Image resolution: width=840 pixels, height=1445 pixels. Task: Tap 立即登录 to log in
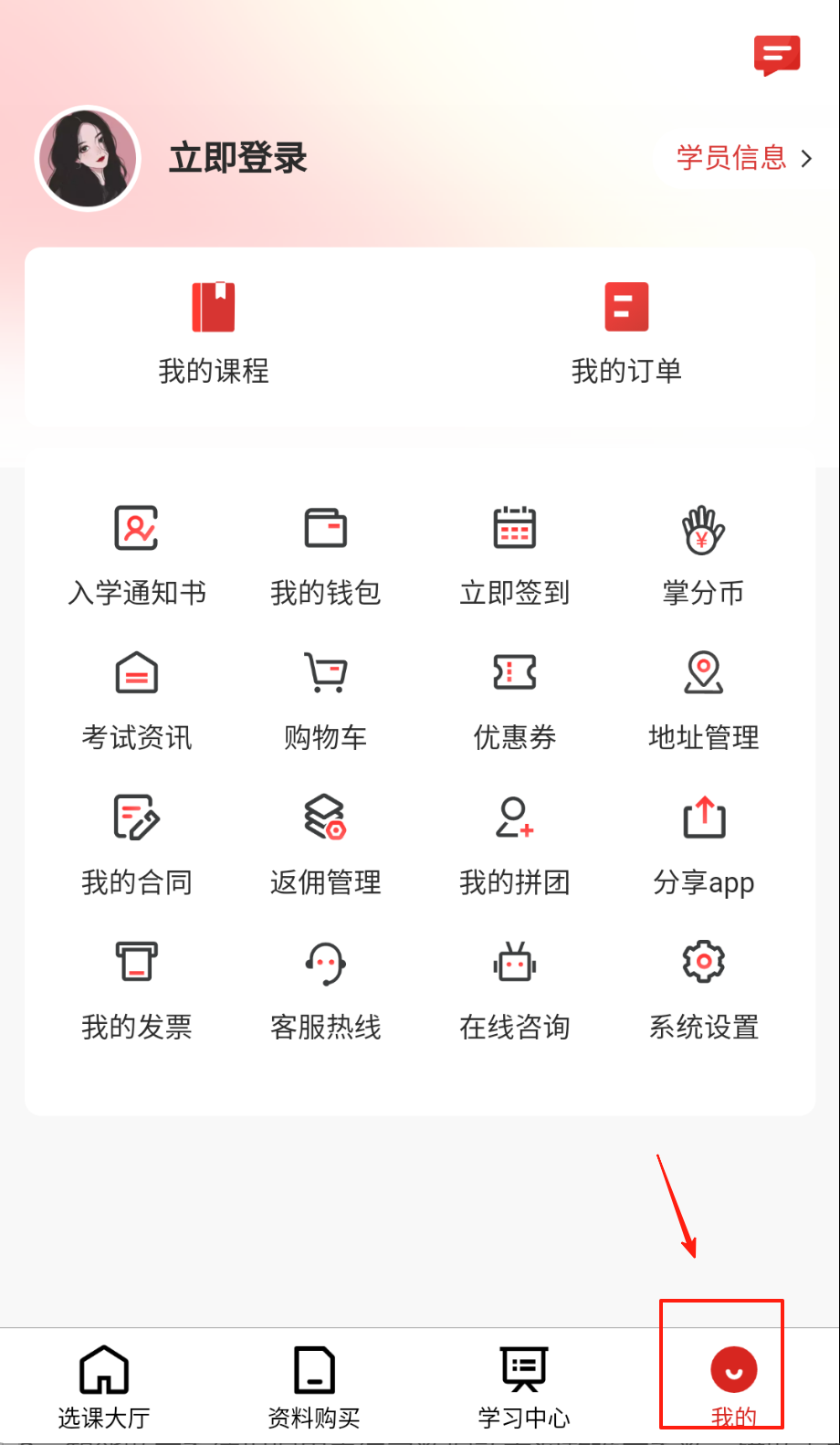237,159
